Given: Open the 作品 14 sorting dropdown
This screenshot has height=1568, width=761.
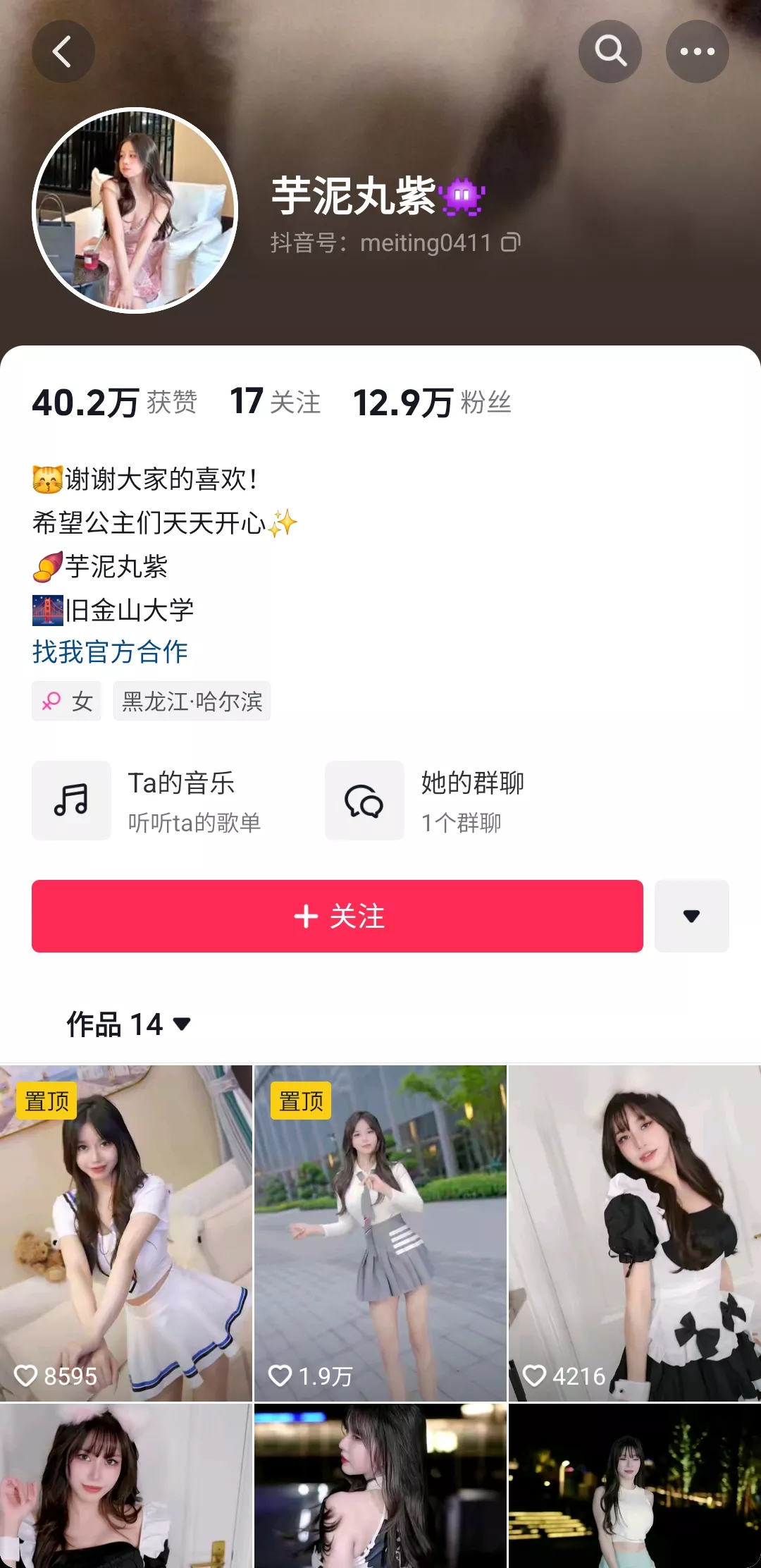Looking at the screenshot, I should tap(129, 1024).
